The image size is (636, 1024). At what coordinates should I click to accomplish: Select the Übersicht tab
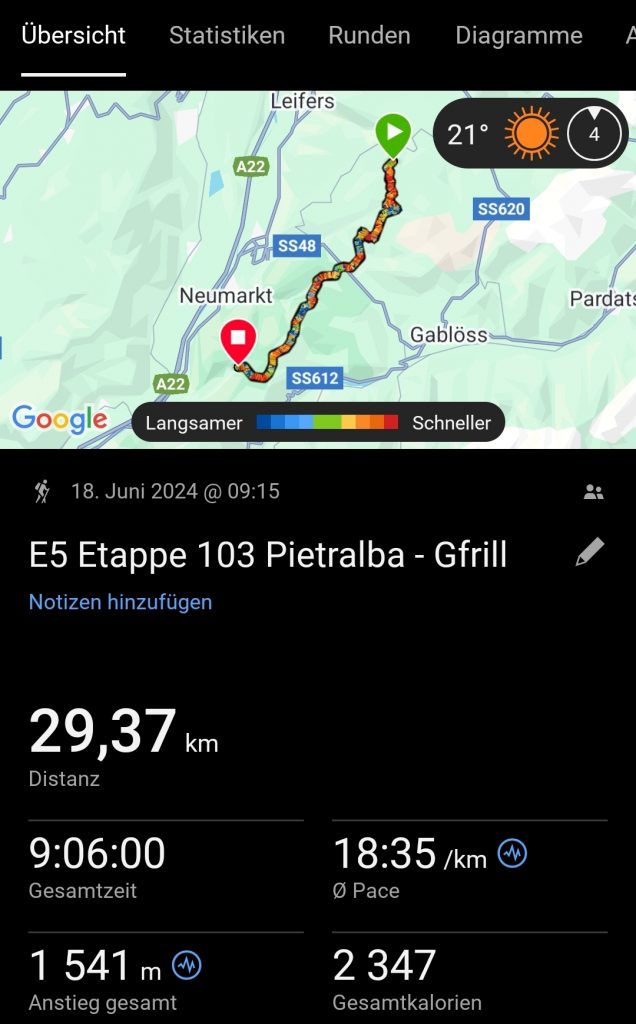click(x=73, y=36)
